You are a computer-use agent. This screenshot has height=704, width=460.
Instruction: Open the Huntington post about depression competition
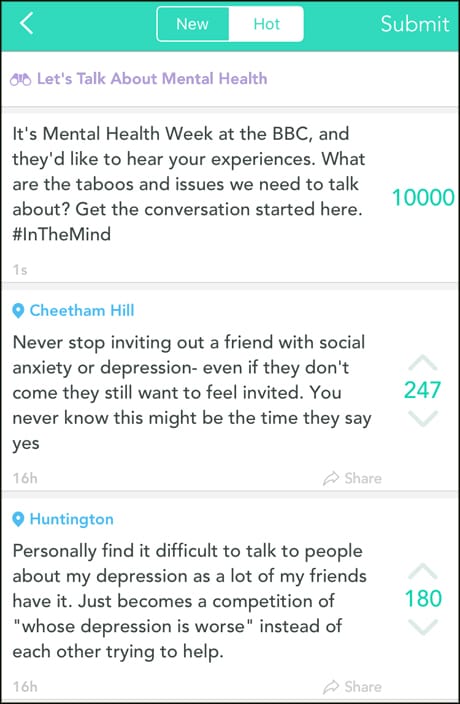click(189, 602)
